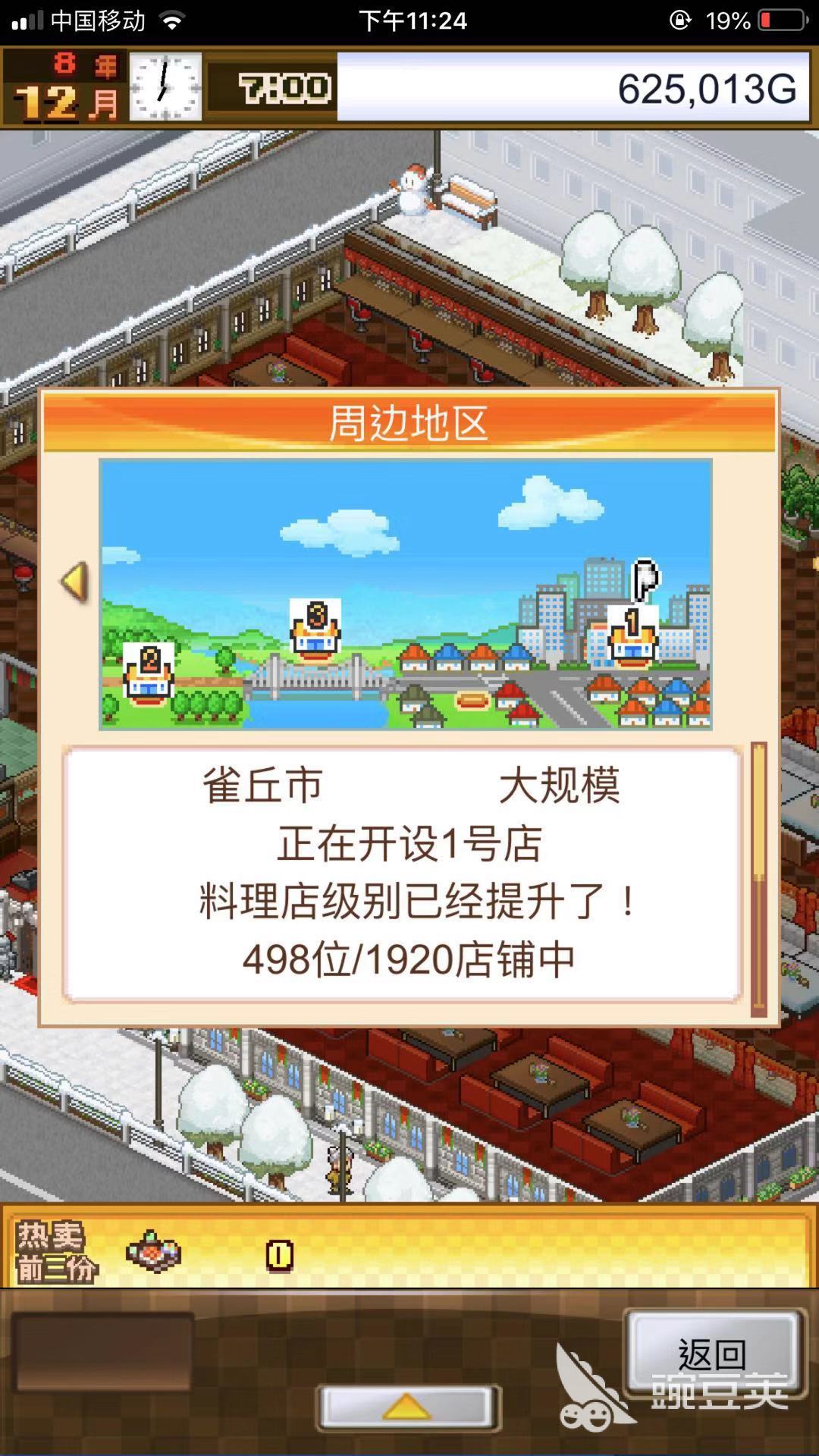819x1456 pixels.
Task: Select store marker 1 on the map
Action: click(x=632, y=637)
